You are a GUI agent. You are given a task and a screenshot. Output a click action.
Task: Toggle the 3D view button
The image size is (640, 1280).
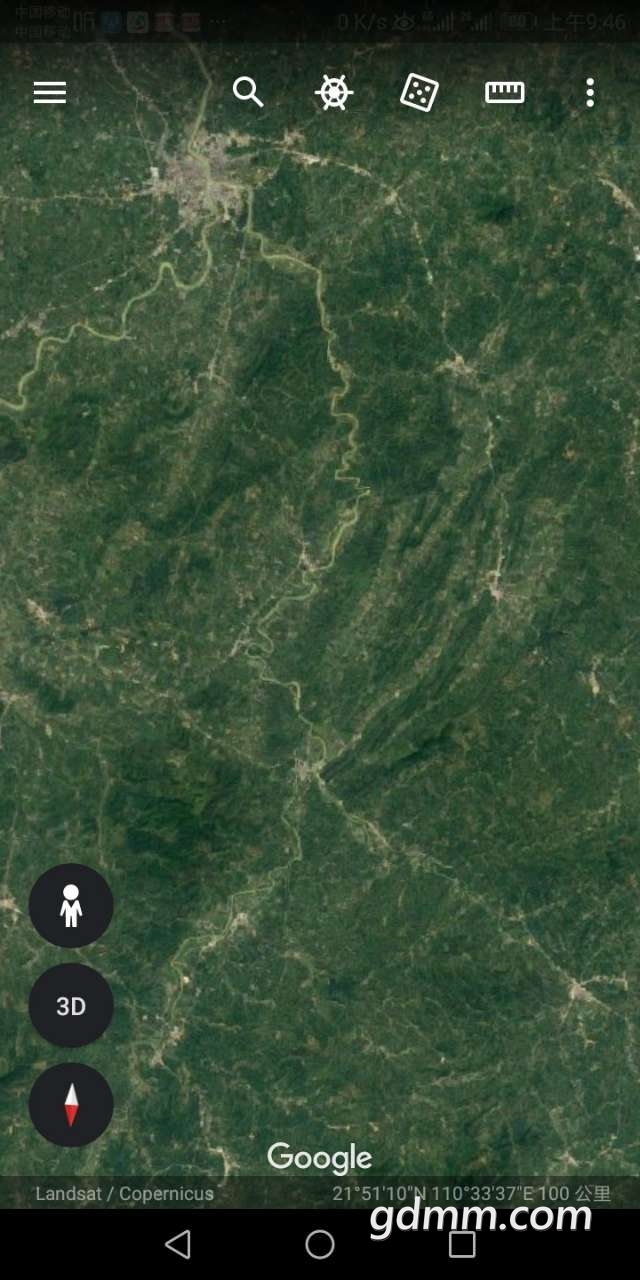click(x=71, y=1006)
